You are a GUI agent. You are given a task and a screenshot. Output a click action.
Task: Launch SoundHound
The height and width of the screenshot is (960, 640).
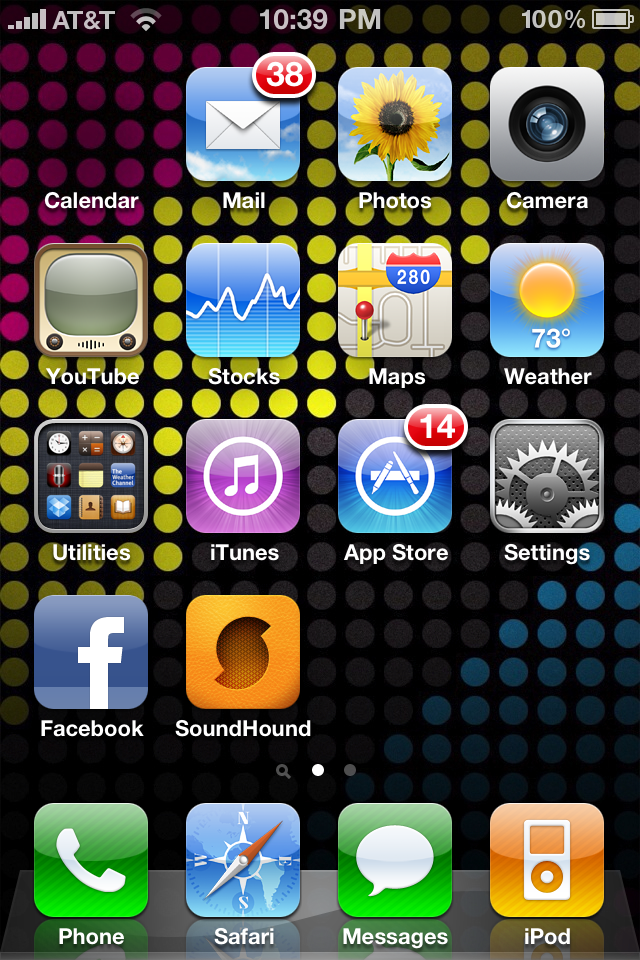[x=243, y=653]
